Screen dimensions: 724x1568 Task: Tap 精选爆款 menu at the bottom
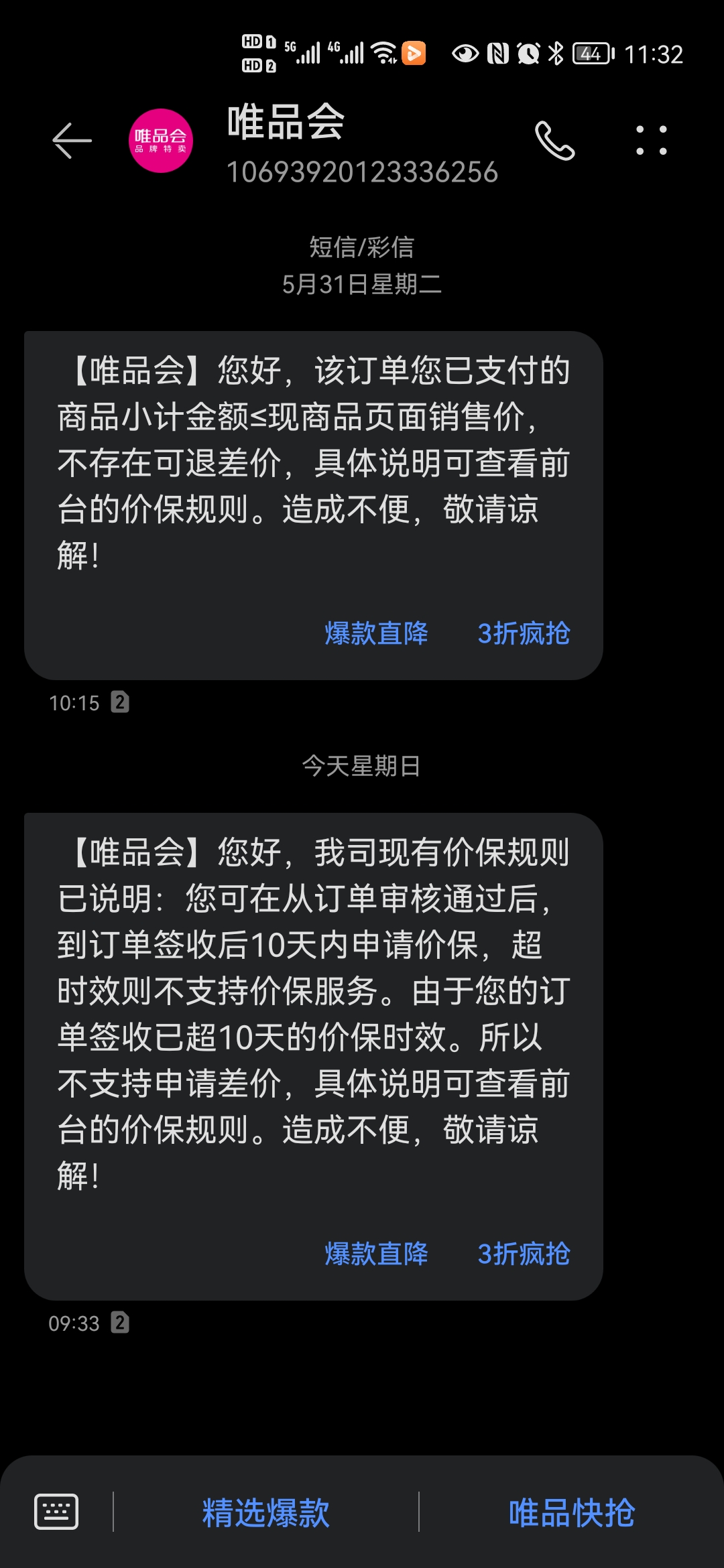[x=265, y=1511]
